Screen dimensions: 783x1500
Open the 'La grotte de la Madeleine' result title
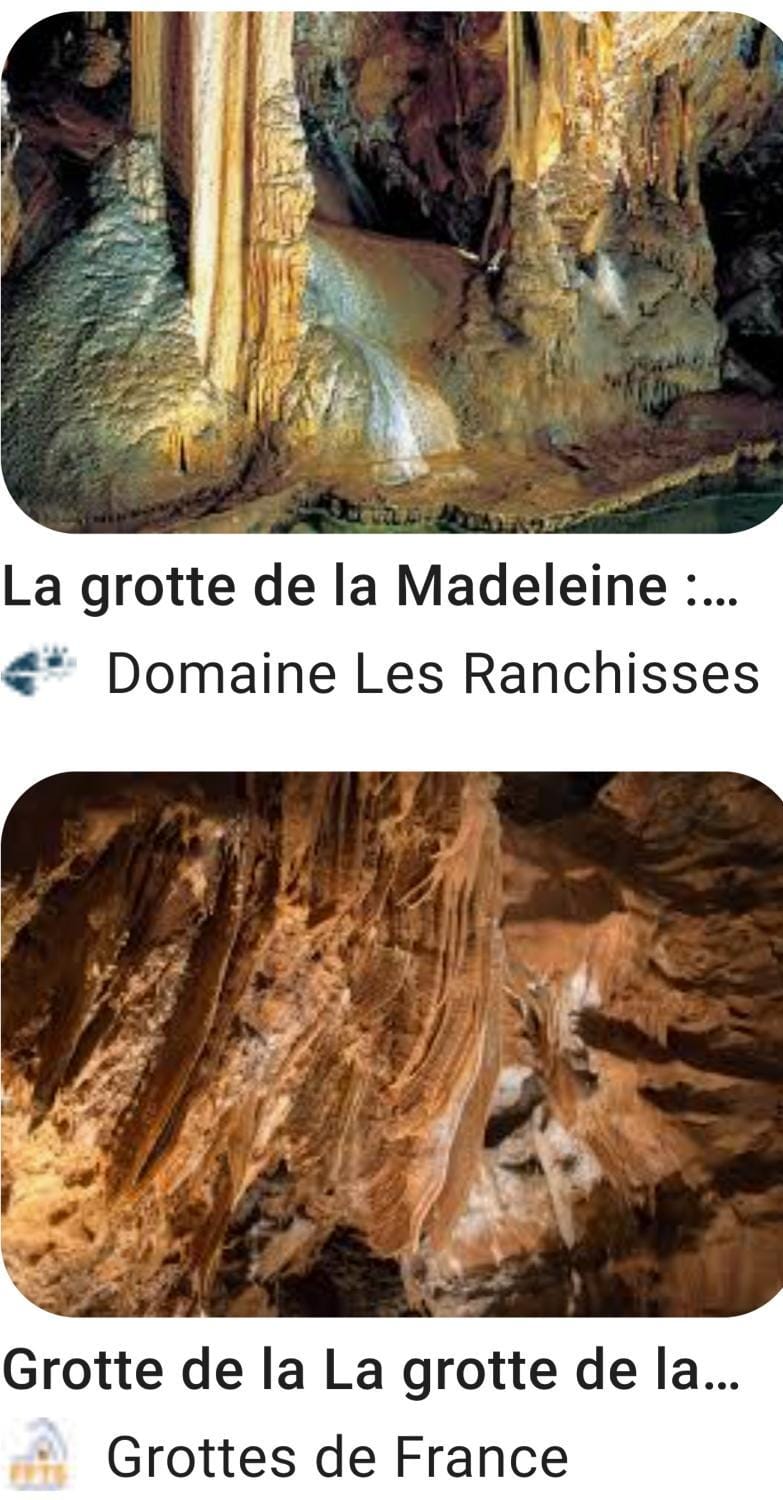tap(370, 587)
